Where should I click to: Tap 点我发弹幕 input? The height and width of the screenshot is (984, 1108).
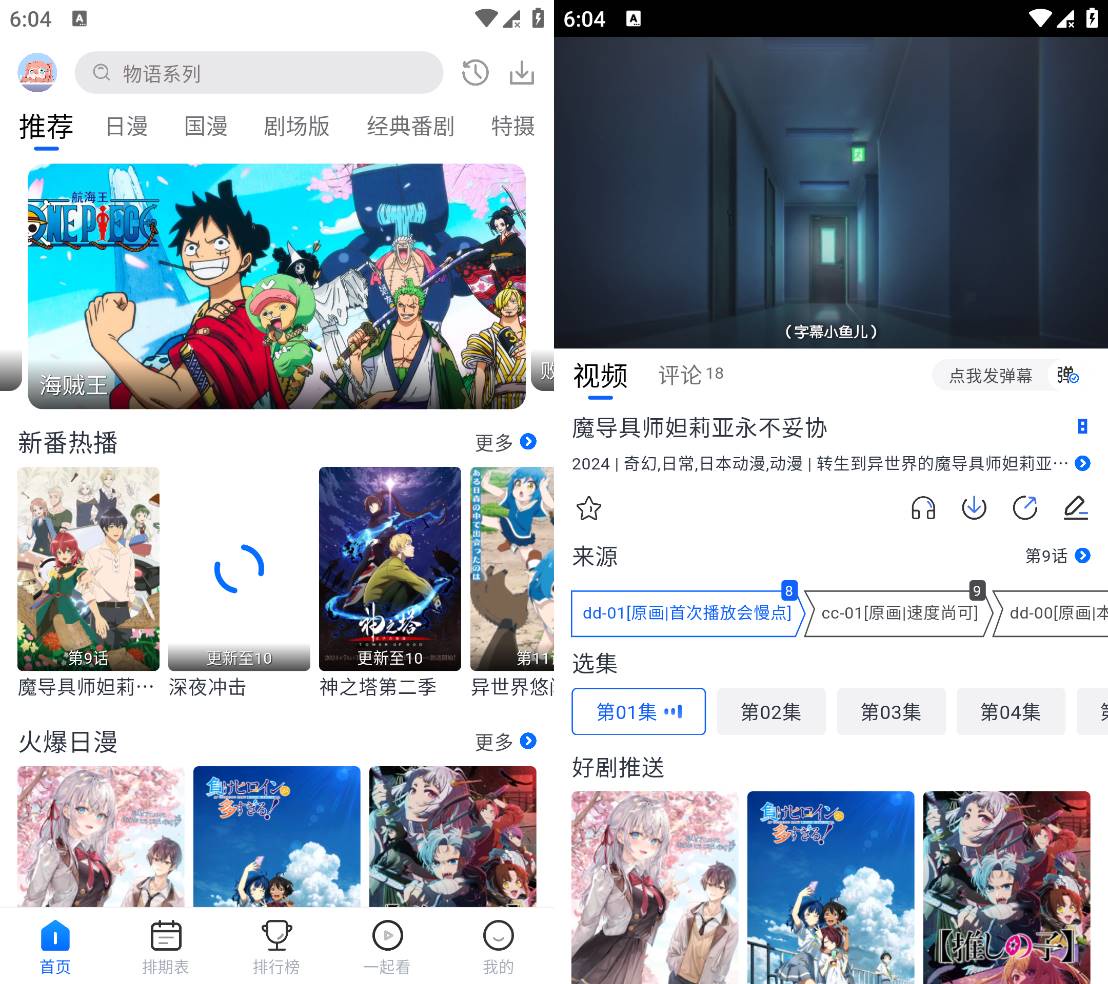990,376
